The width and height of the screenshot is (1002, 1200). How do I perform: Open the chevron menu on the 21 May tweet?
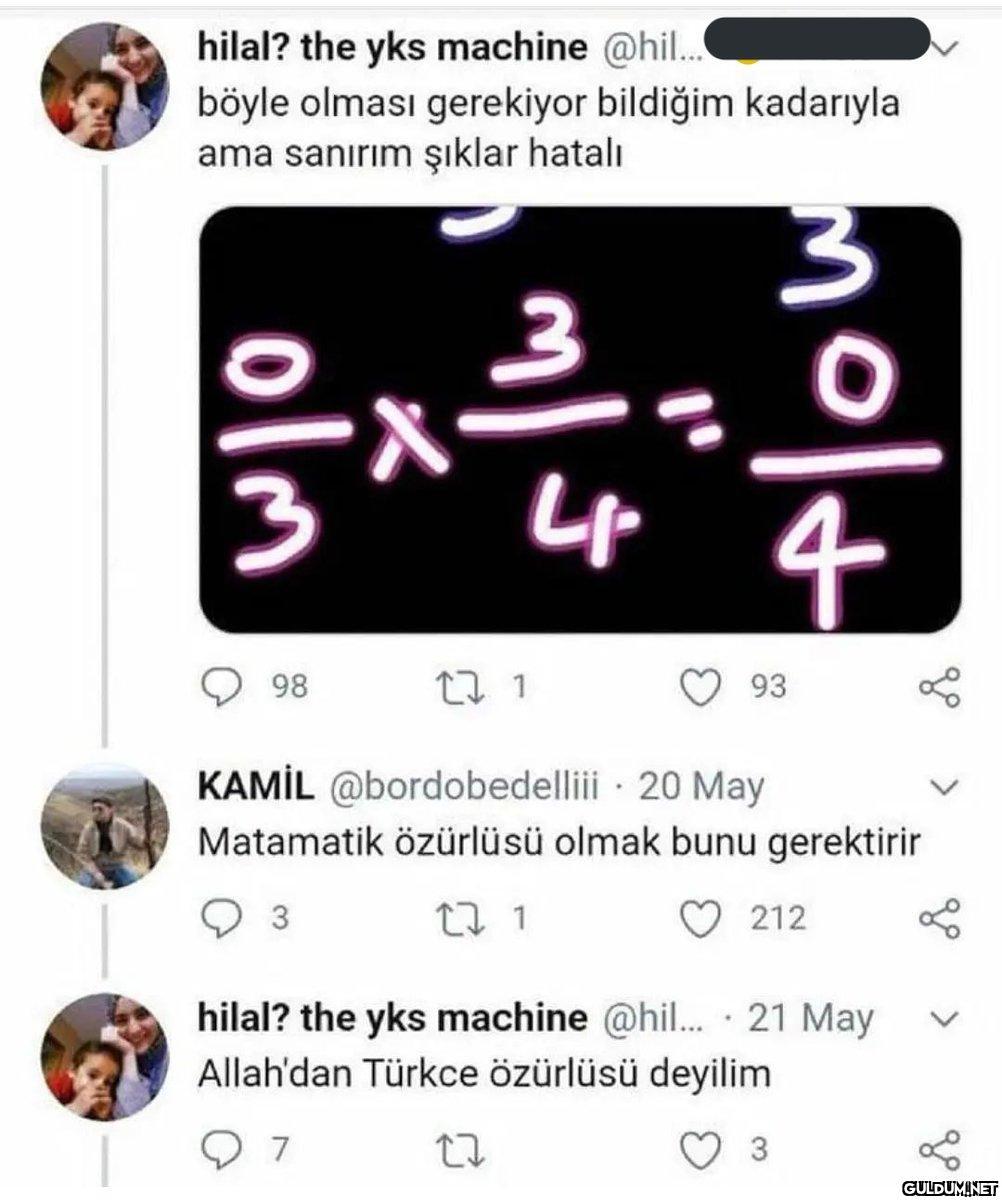tap(943, 1019)
